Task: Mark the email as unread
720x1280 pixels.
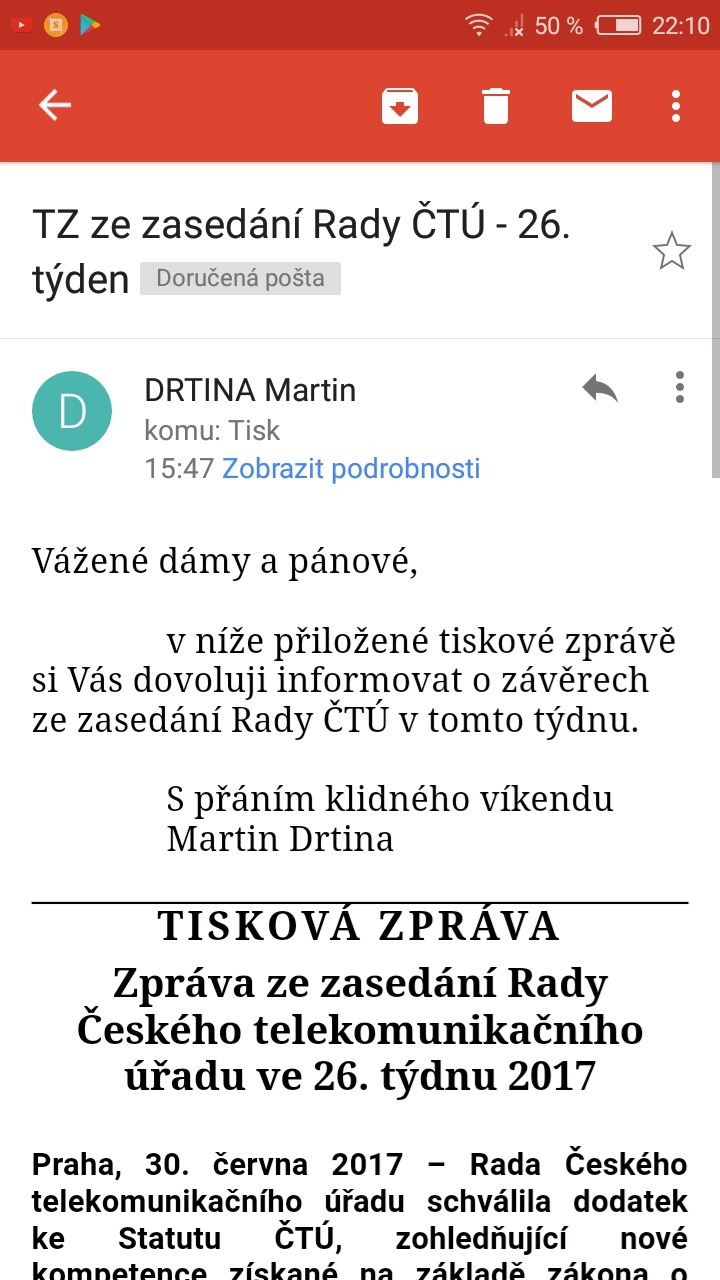Action: point(591,105)
